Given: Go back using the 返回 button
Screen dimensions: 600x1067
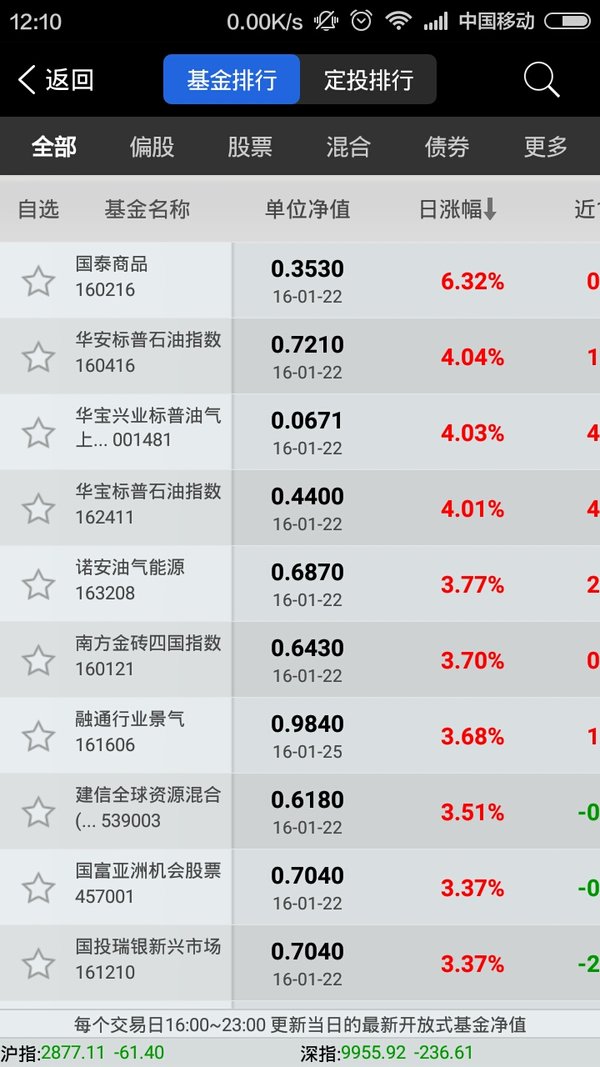Looking at the screenshot, I should pos(56,80).
